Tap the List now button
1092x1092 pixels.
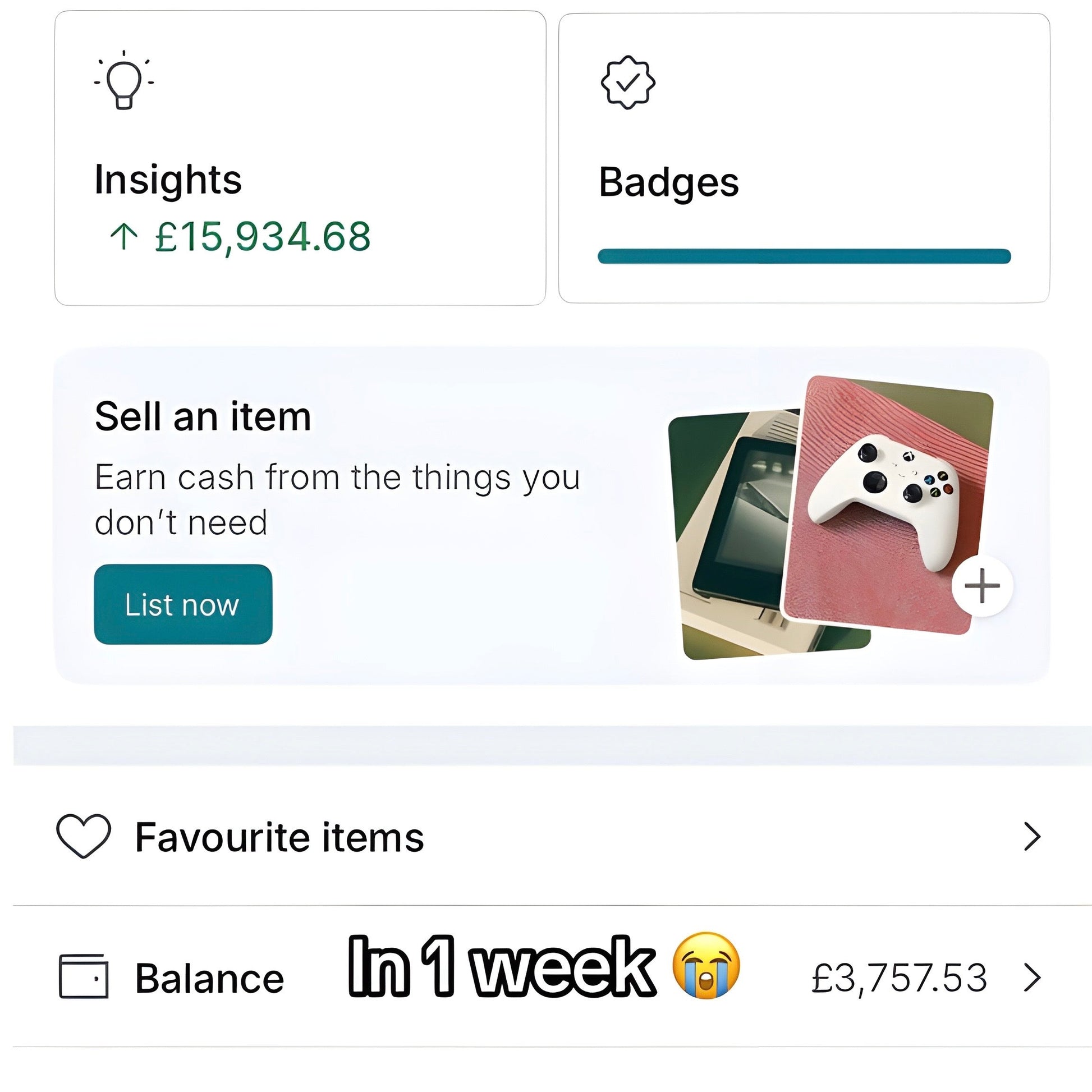pyautogui.click(x=182, y=604)
